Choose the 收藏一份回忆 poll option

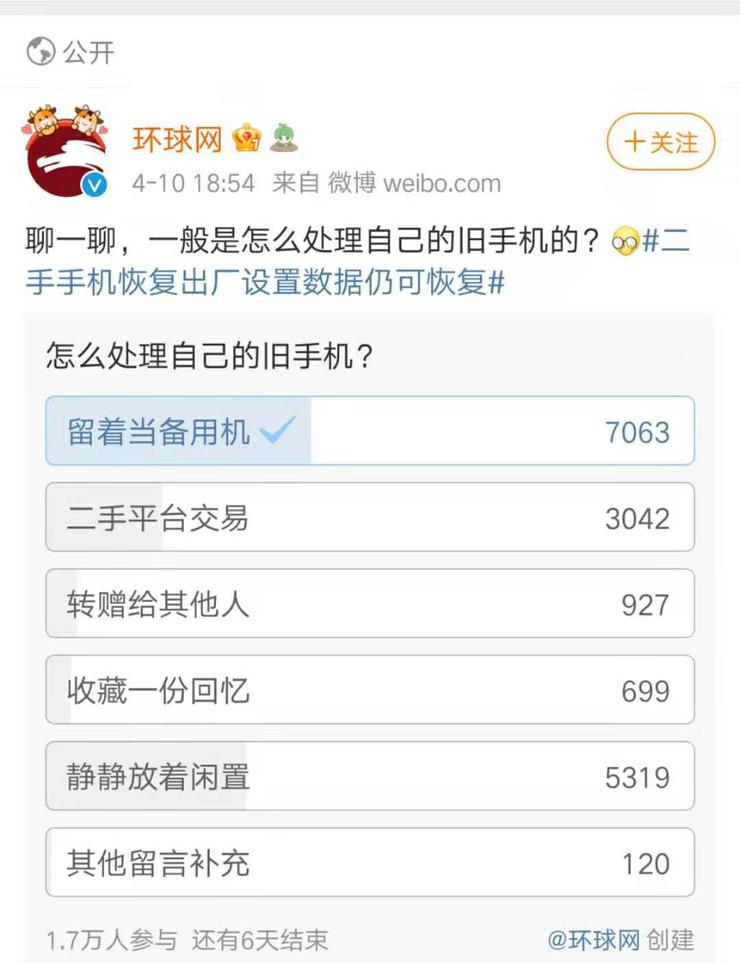(x=370, y=690)
